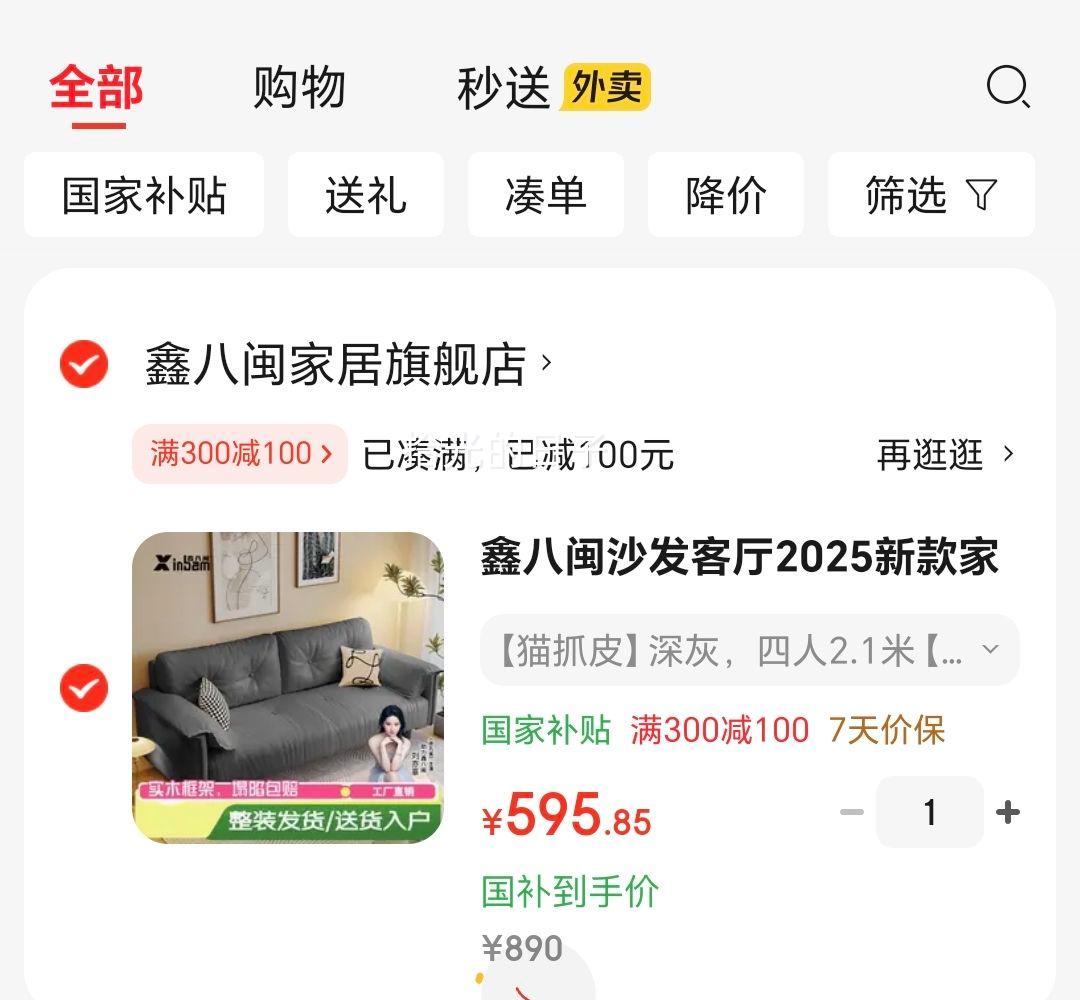Expand the 【猫抓皮】深灰 spec dropdown

point(750,651)
